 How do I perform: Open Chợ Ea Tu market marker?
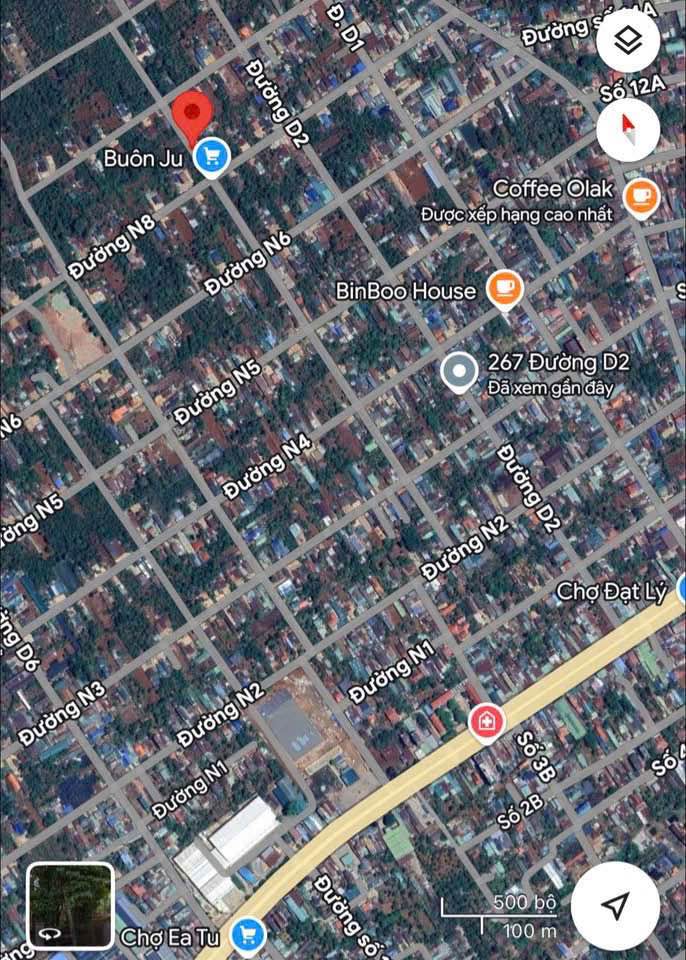tap(247, 937)
